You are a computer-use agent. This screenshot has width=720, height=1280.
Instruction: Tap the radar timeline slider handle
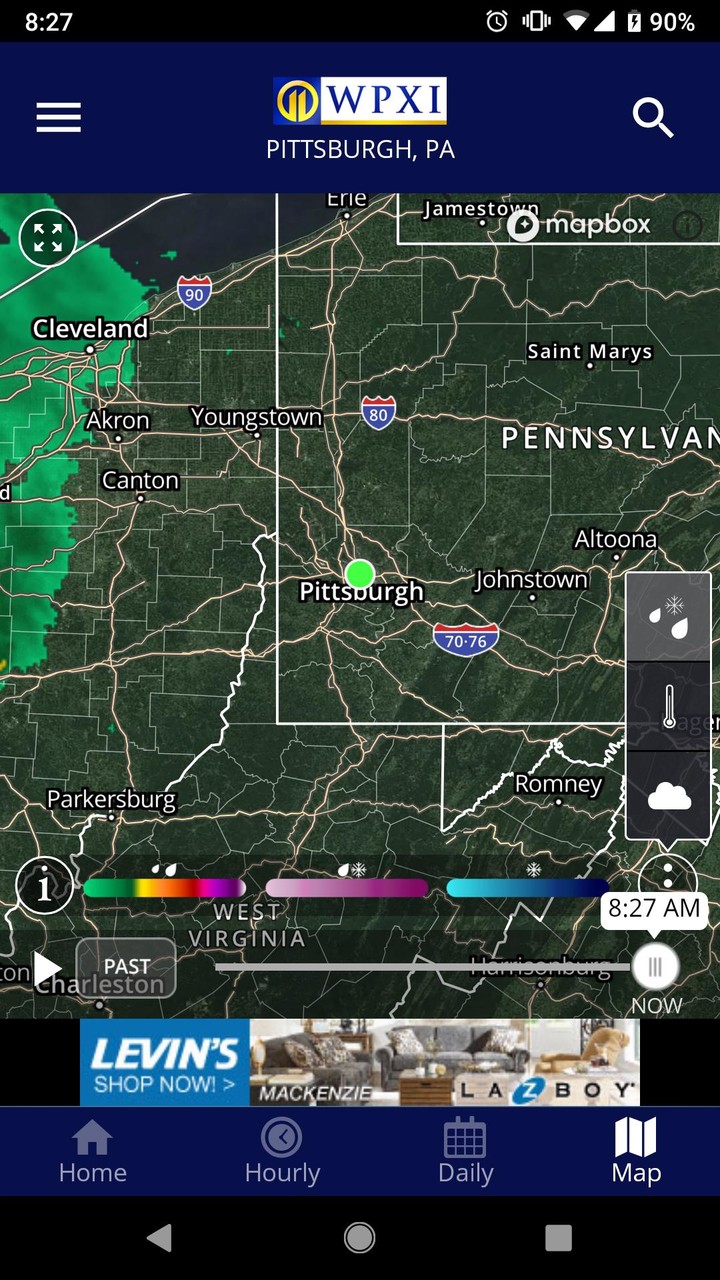point(655,967)
